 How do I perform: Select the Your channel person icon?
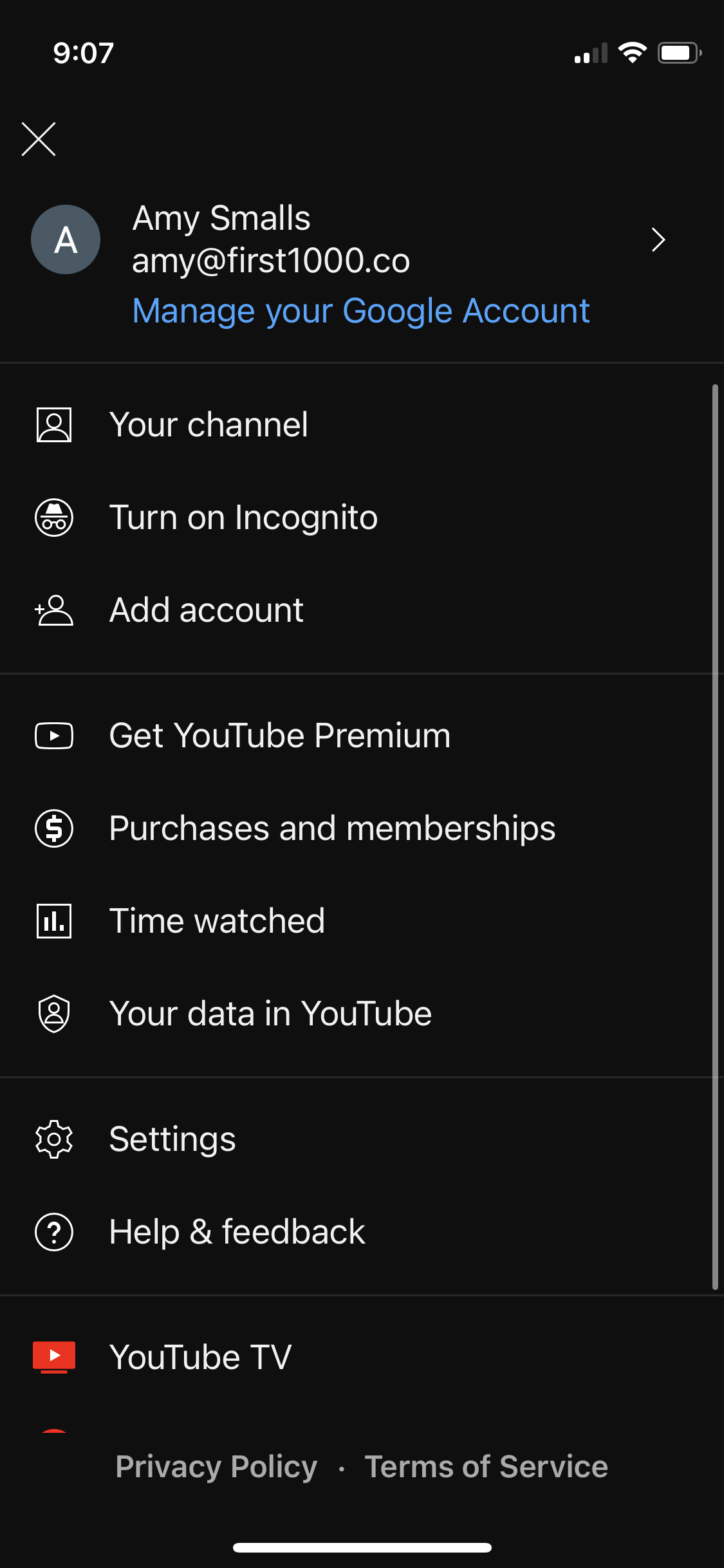coord(54,424)
